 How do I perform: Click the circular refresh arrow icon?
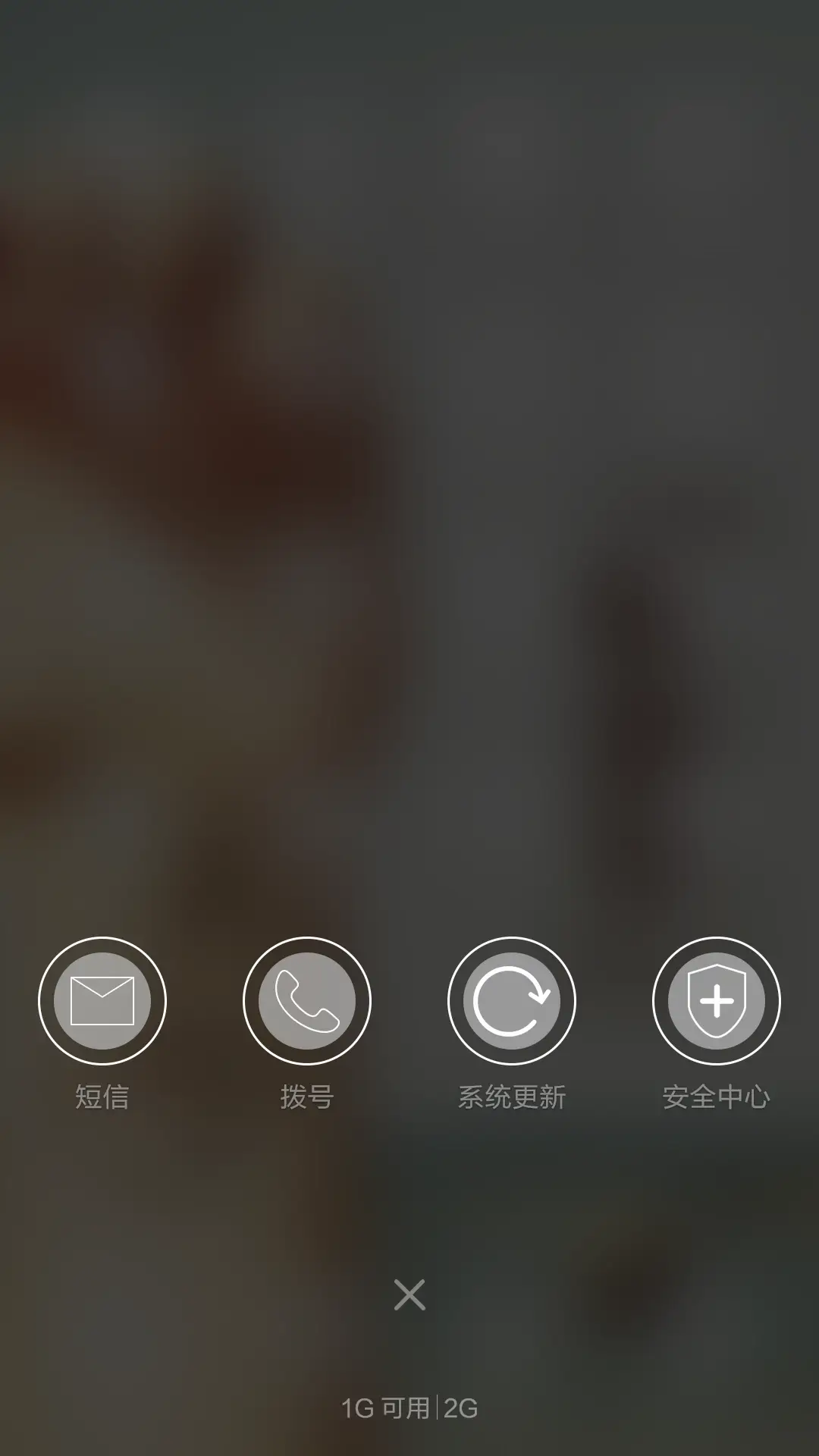pyautogui.click(x=512, y=1000)
